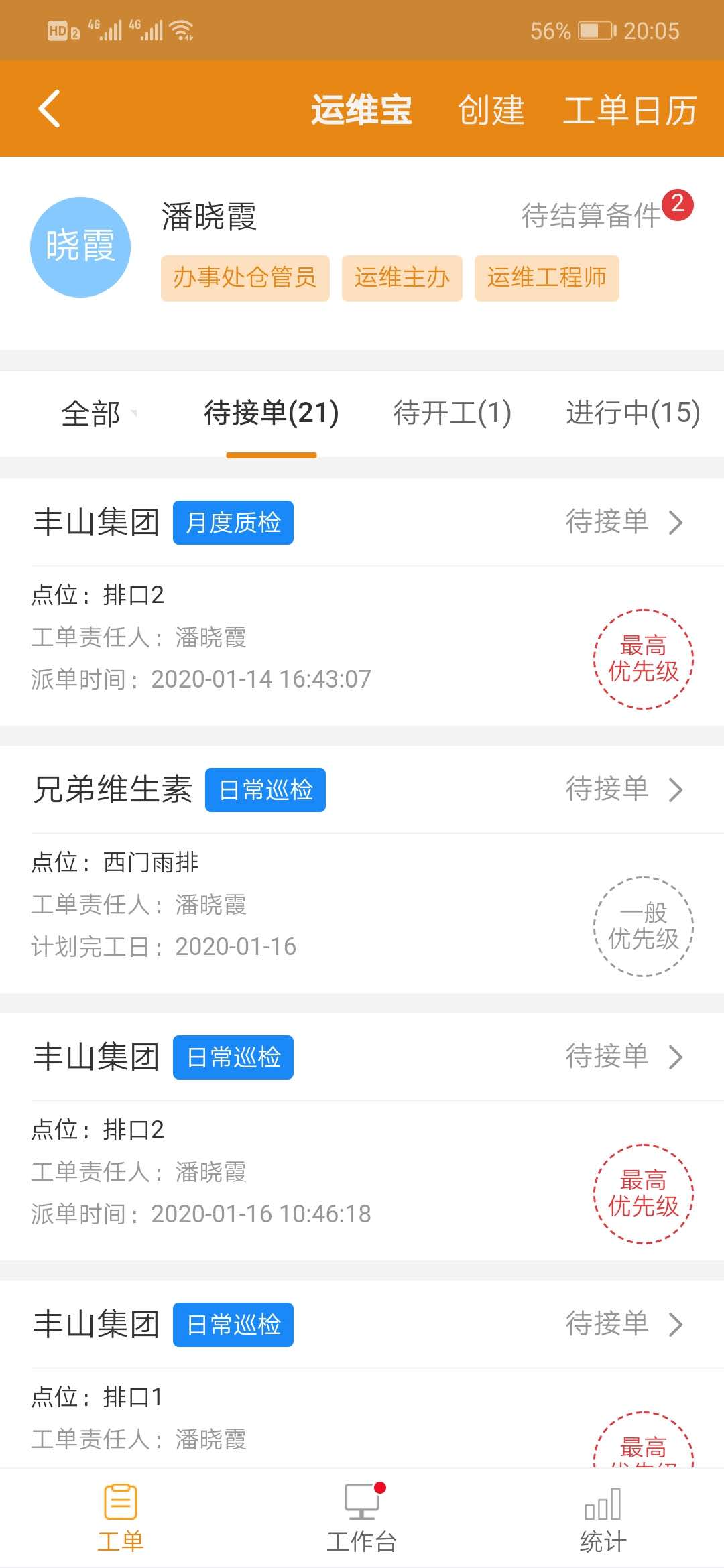Tap the 晓霞 profile avatar
Screen dimensions: 724x1568
click(80, 247)
